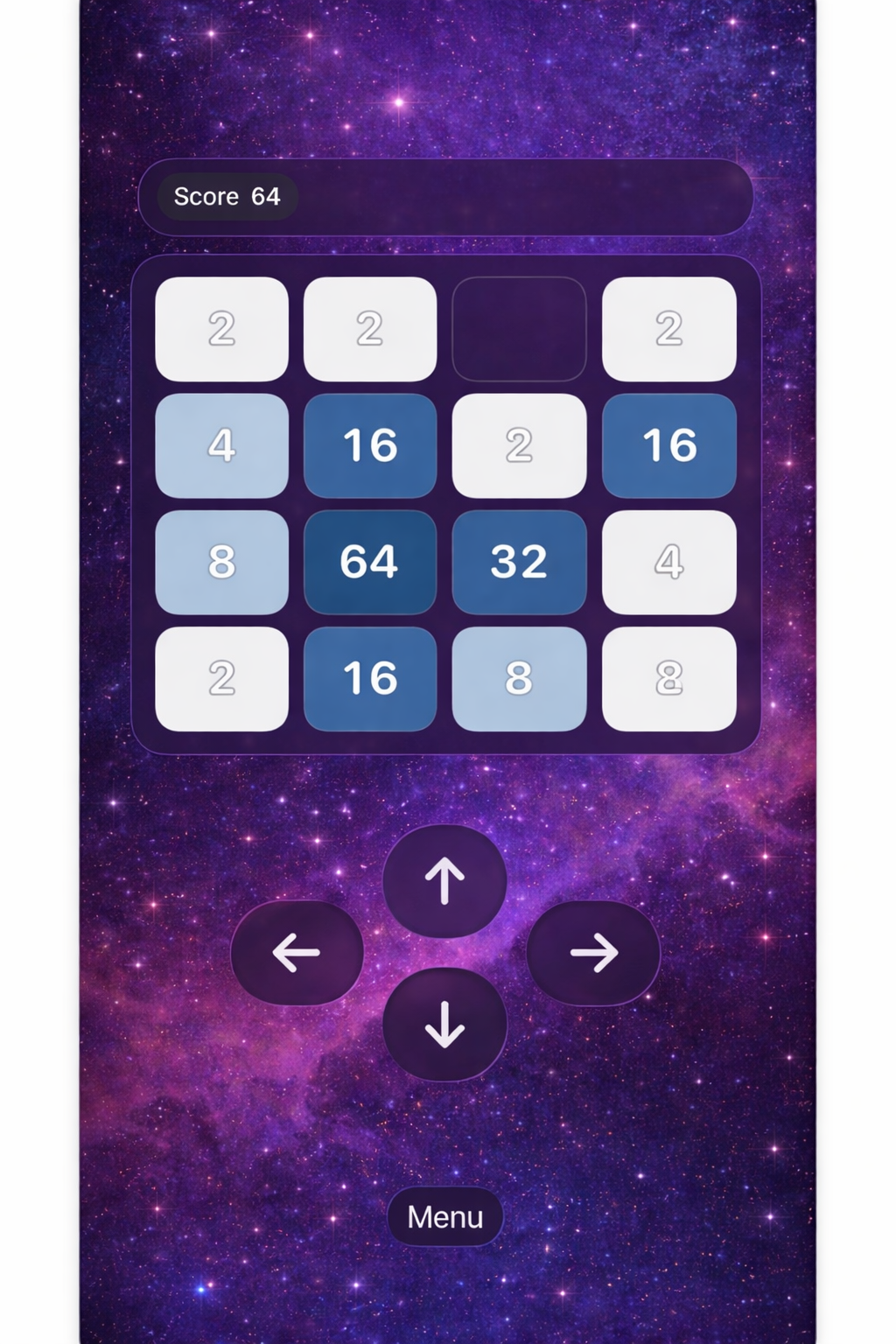Viewport: 896px width, 1344px height.
Task: Select the 32 tile
Action: [x=520, y=563]
